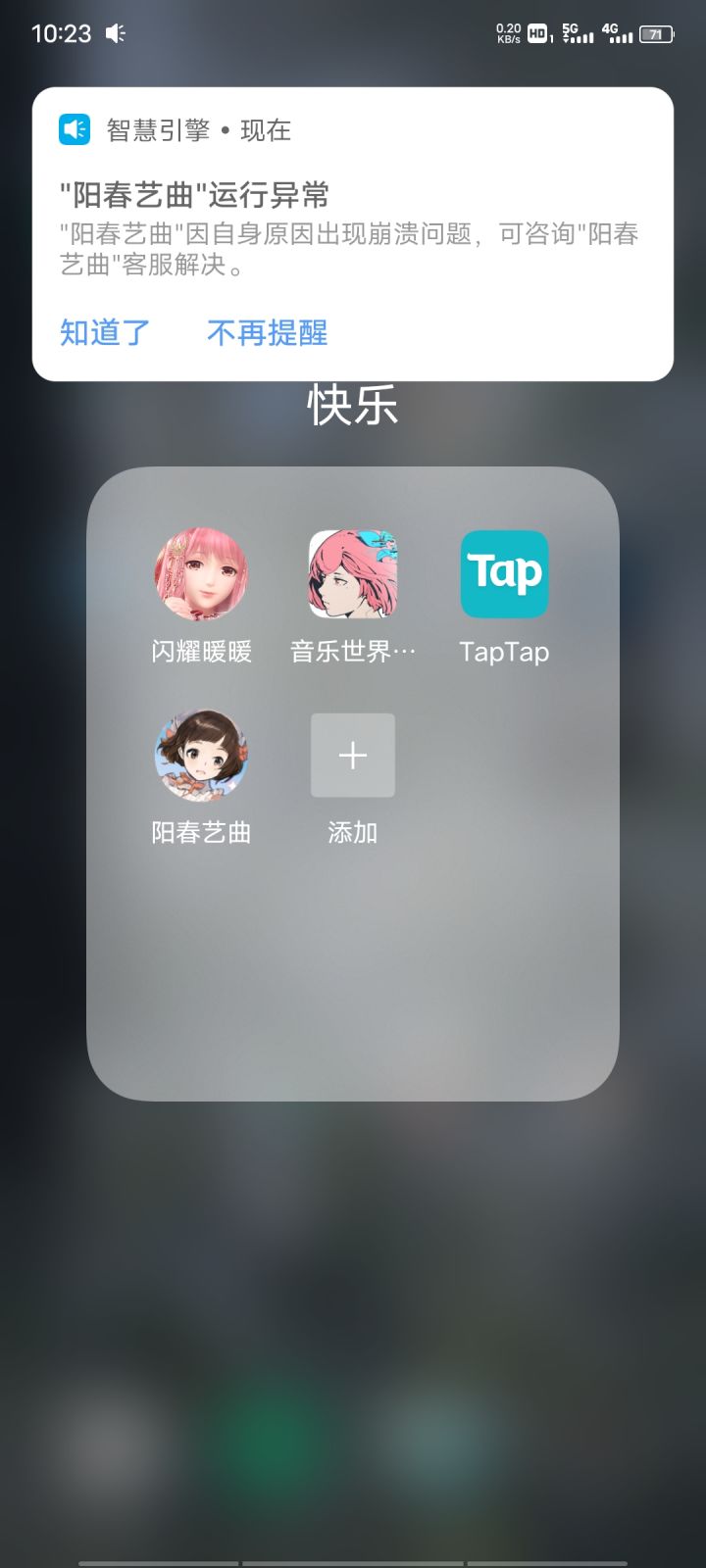Tap the 添加 plus icon to add apps
Image resolution: width=706 pixels, height=1568 pixels.
(x=352, y=756)
